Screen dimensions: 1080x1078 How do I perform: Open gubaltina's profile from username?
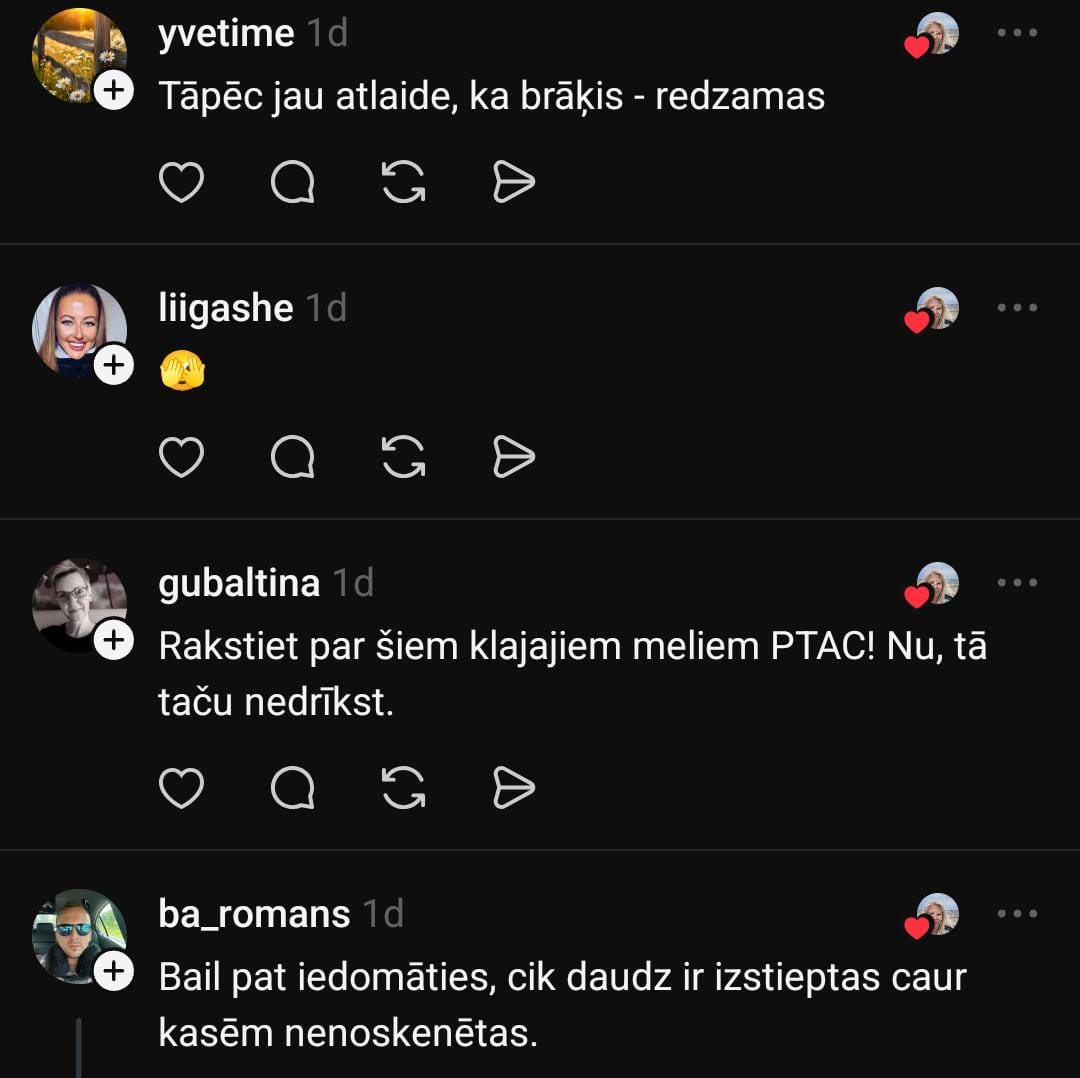[x=239, y=583]
